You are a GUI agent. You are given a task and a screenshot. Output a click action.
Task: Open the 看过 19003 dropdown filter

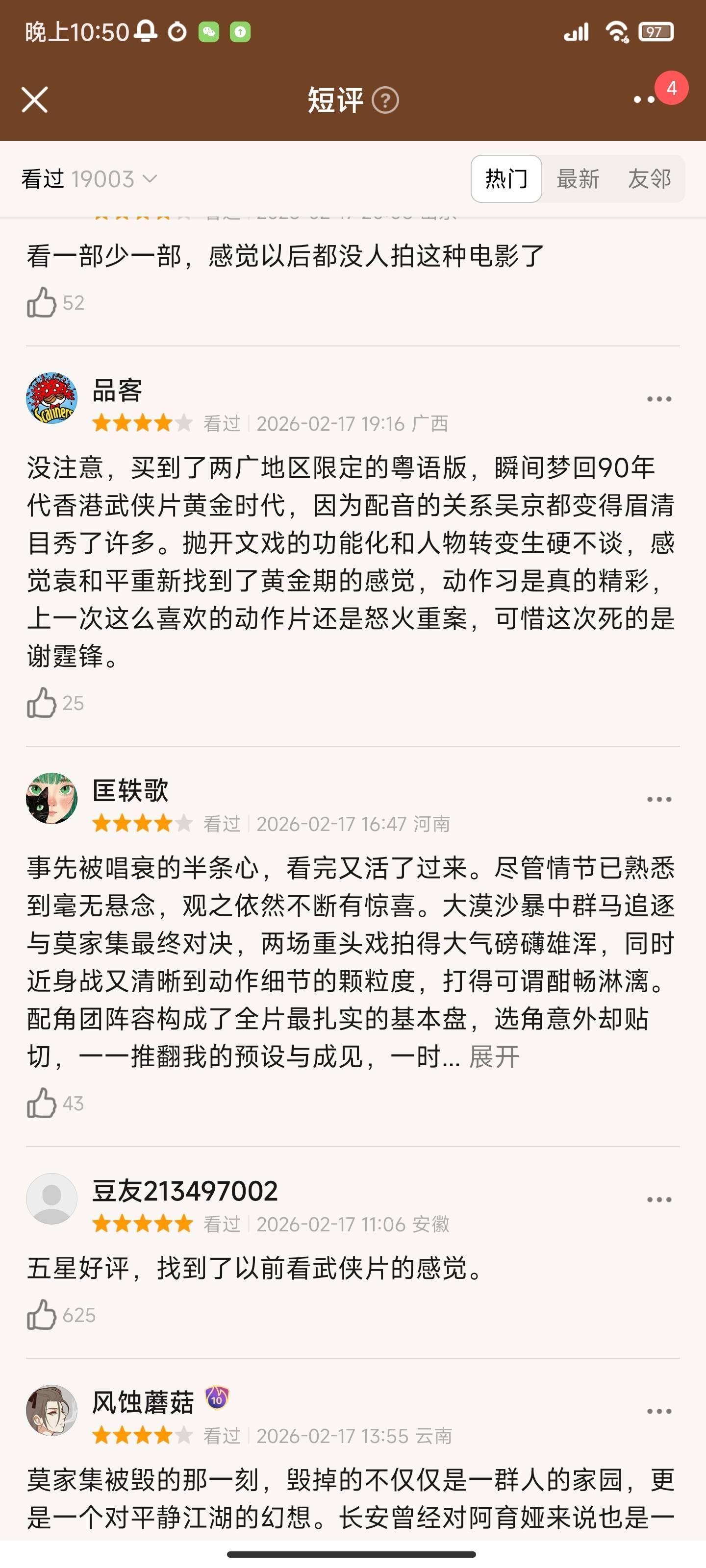click(x=89, y=179)
